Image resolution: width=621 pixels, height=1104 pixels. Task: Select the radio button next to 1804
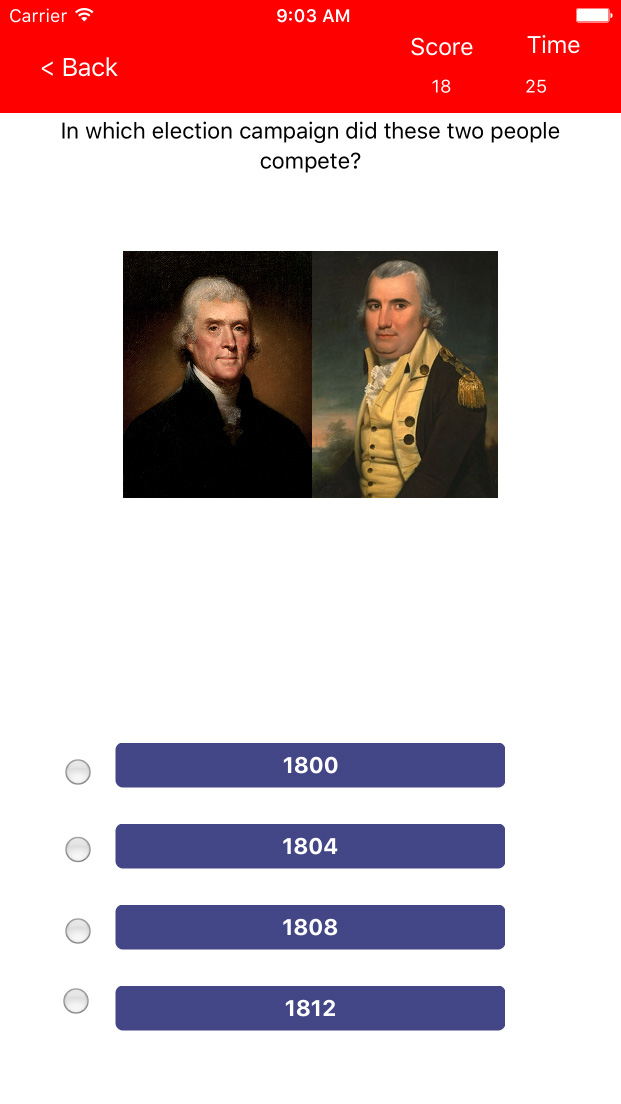[78, 850]
